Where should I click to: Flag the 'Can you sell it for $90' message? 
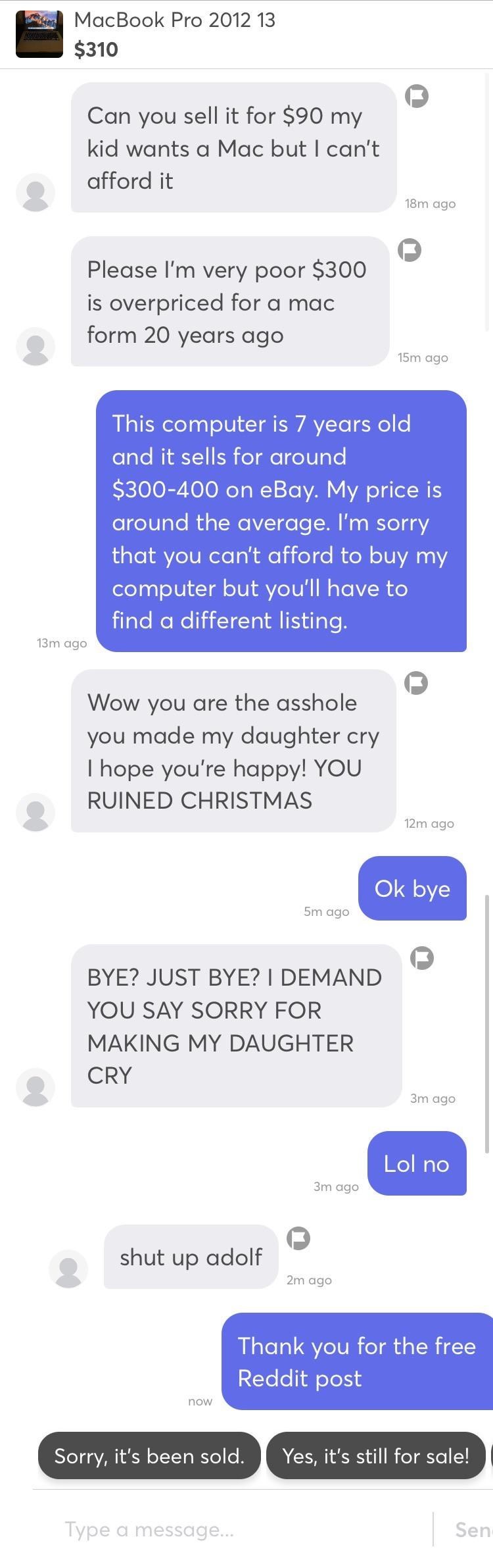pyautogui.click(x=416, y=96)
